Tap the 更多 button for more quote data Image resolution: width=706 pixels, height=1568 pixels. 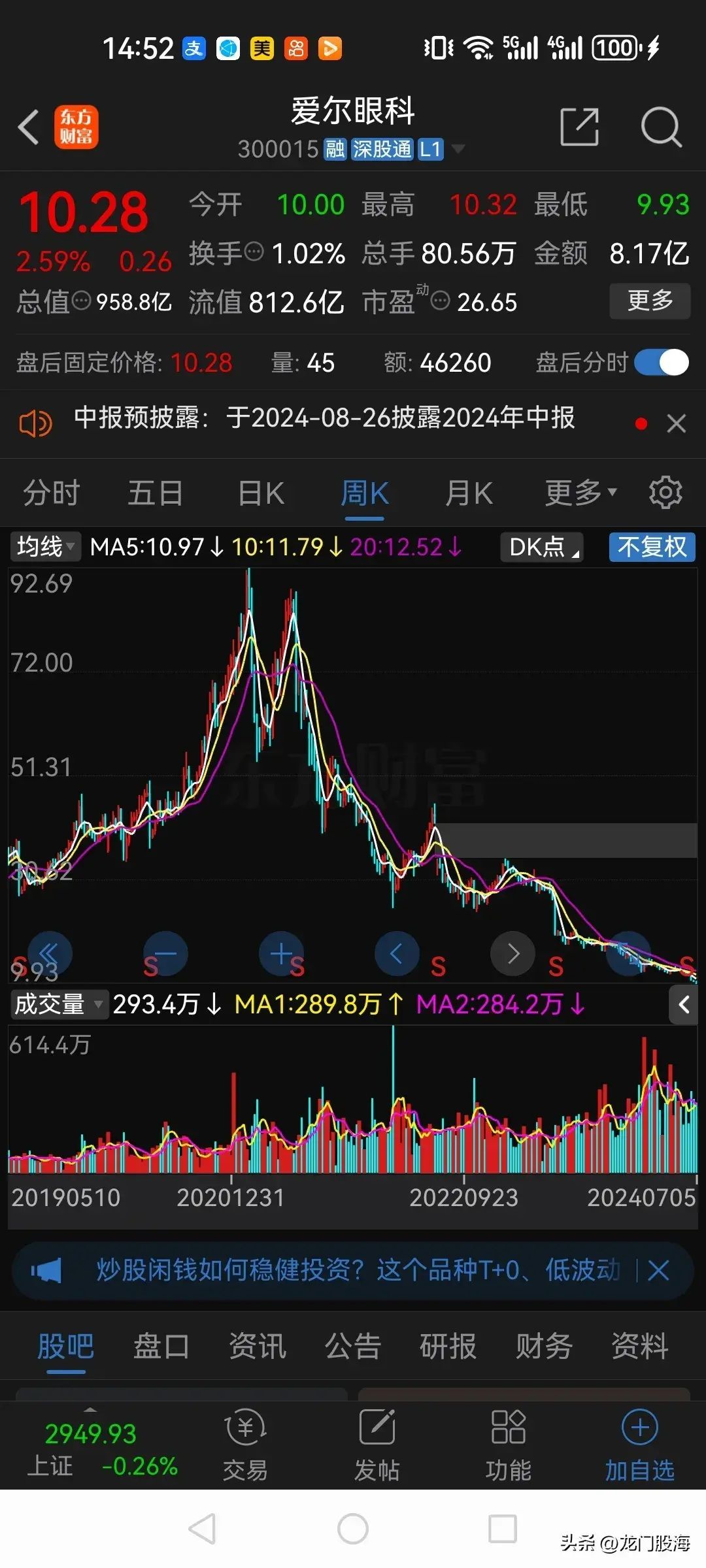pyautogui.click(x=649, y=301)
